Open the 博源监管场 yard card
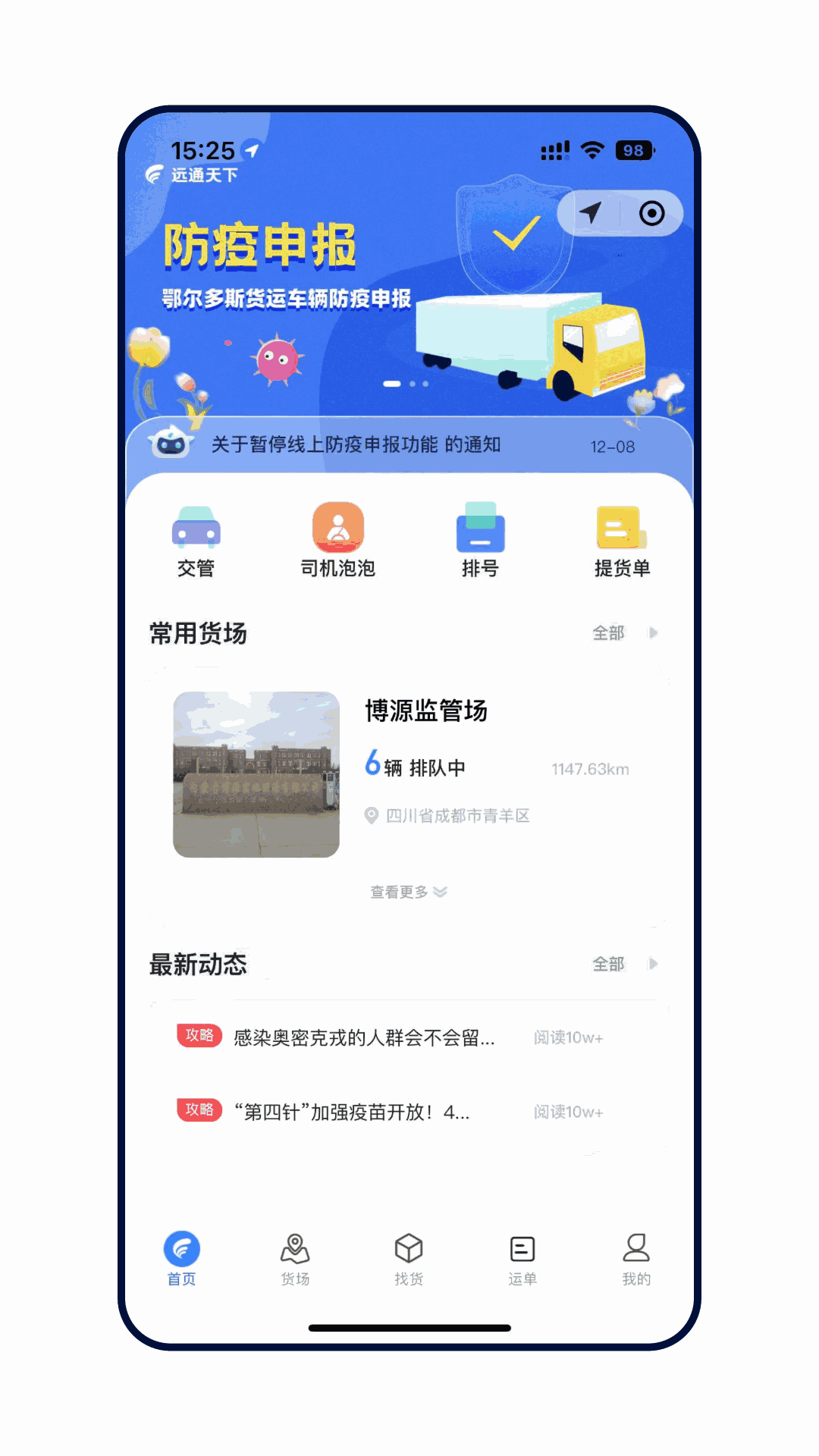 point(409,773)
